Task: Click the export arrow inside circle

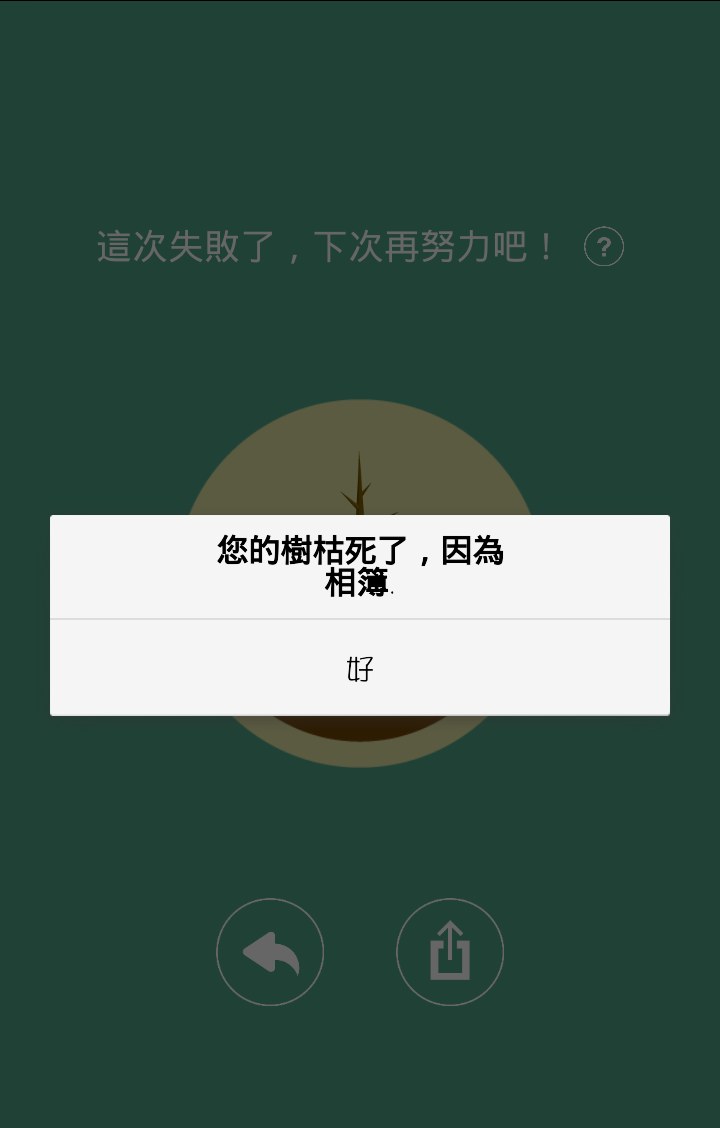Action: [x=450, y=951]
